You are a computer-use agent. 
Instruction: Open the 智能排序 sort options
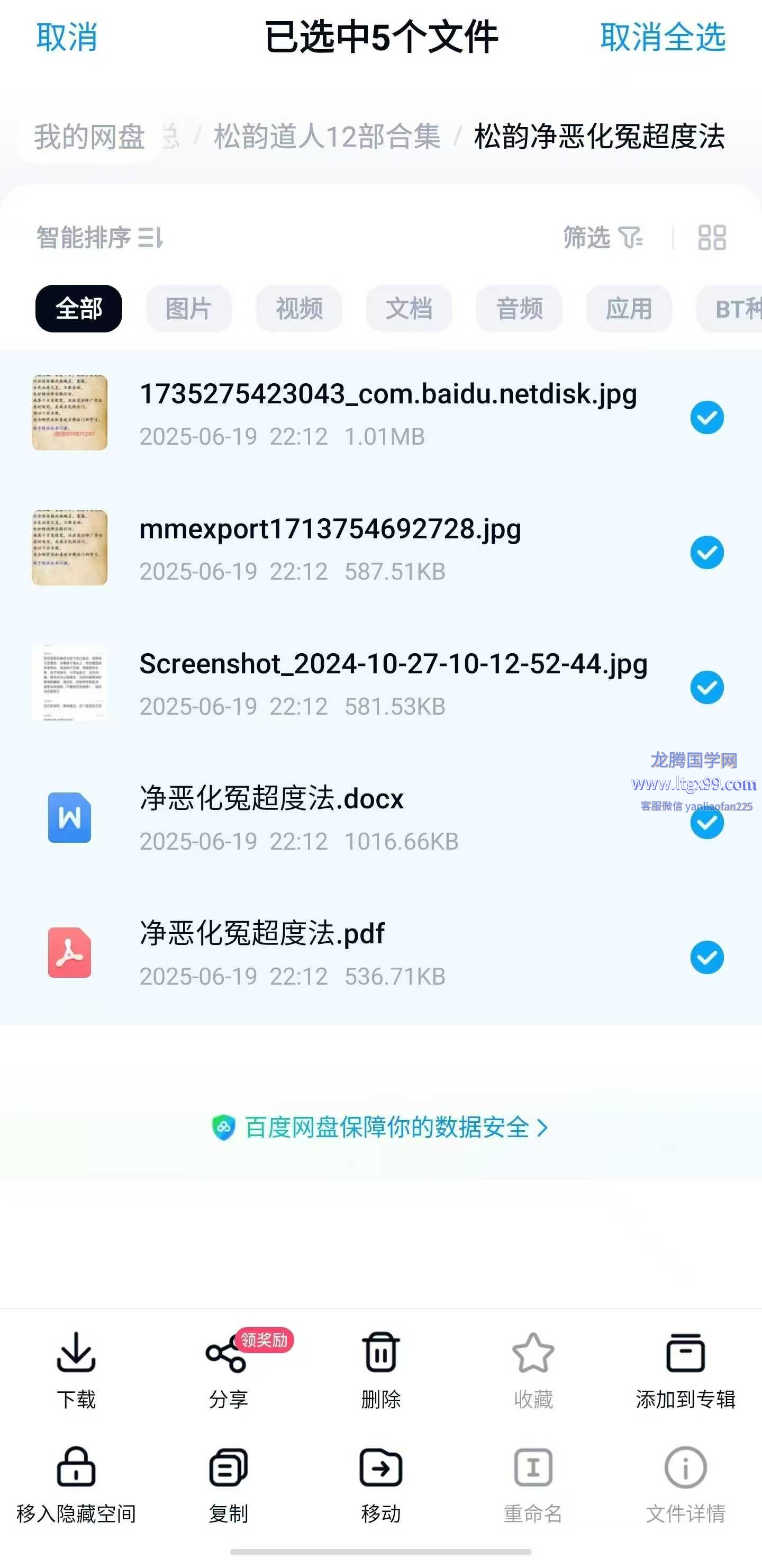(99, 237)
